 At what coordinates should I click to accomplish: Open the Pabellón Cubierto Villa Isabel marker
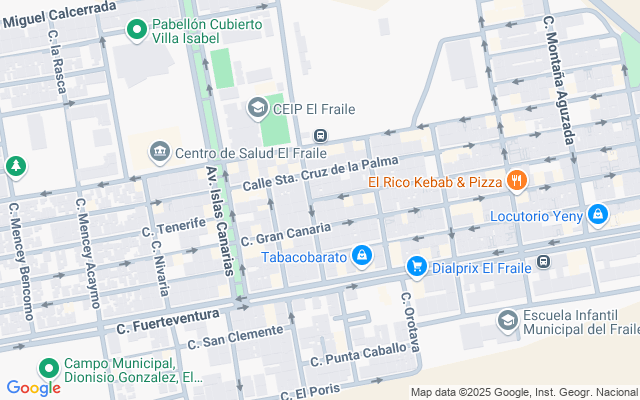tap(138, 31)
